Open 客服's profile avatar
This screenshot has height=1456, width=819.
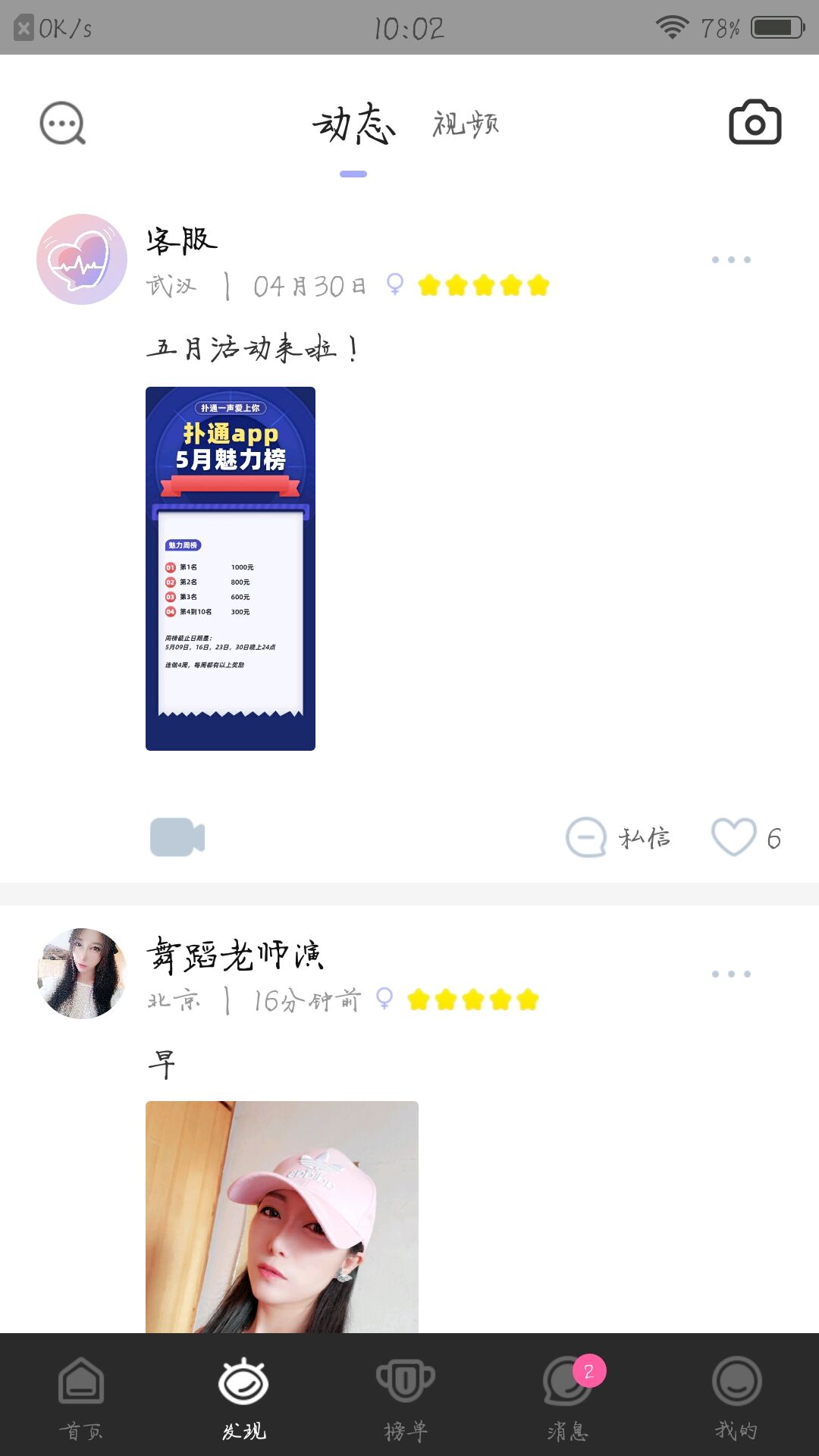point(82,259)
